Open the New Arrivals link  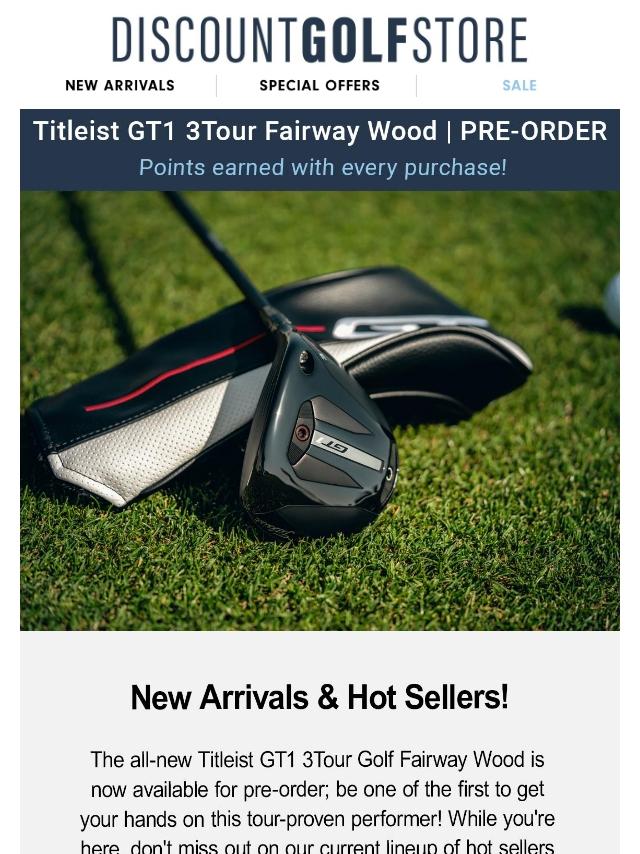pos(120,86)
